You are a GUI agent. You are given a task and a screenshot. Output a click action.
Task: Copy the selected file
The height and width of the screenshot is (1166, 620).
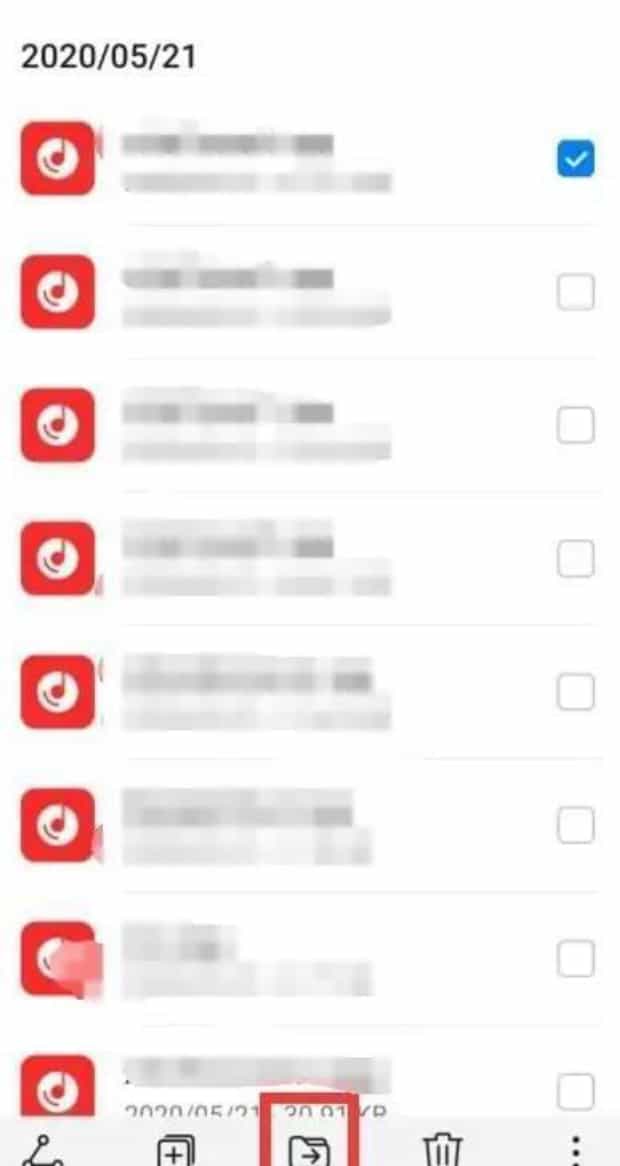(176, 1150)
